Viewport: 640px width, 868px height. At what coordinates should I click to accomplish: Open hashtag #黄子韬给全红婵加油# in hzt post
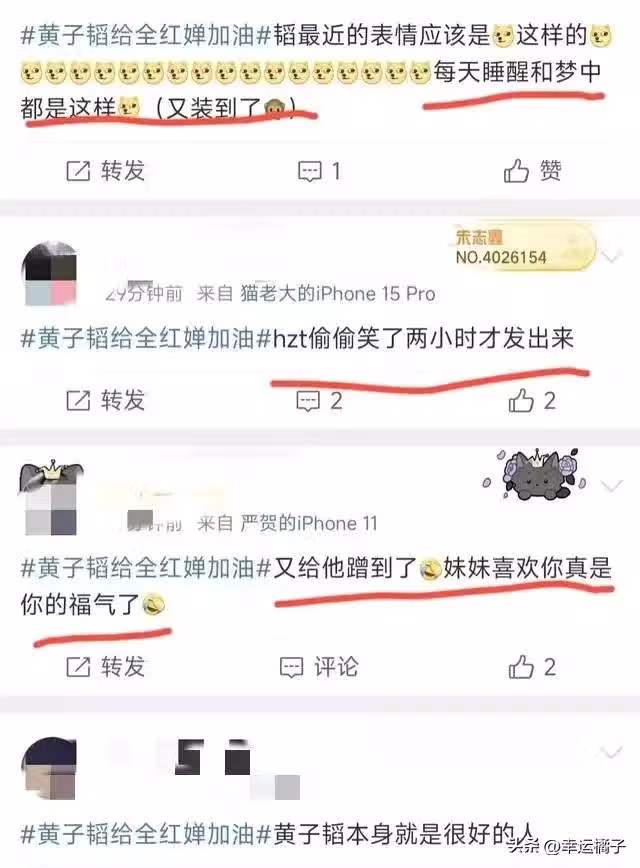(x=138, y=338)
